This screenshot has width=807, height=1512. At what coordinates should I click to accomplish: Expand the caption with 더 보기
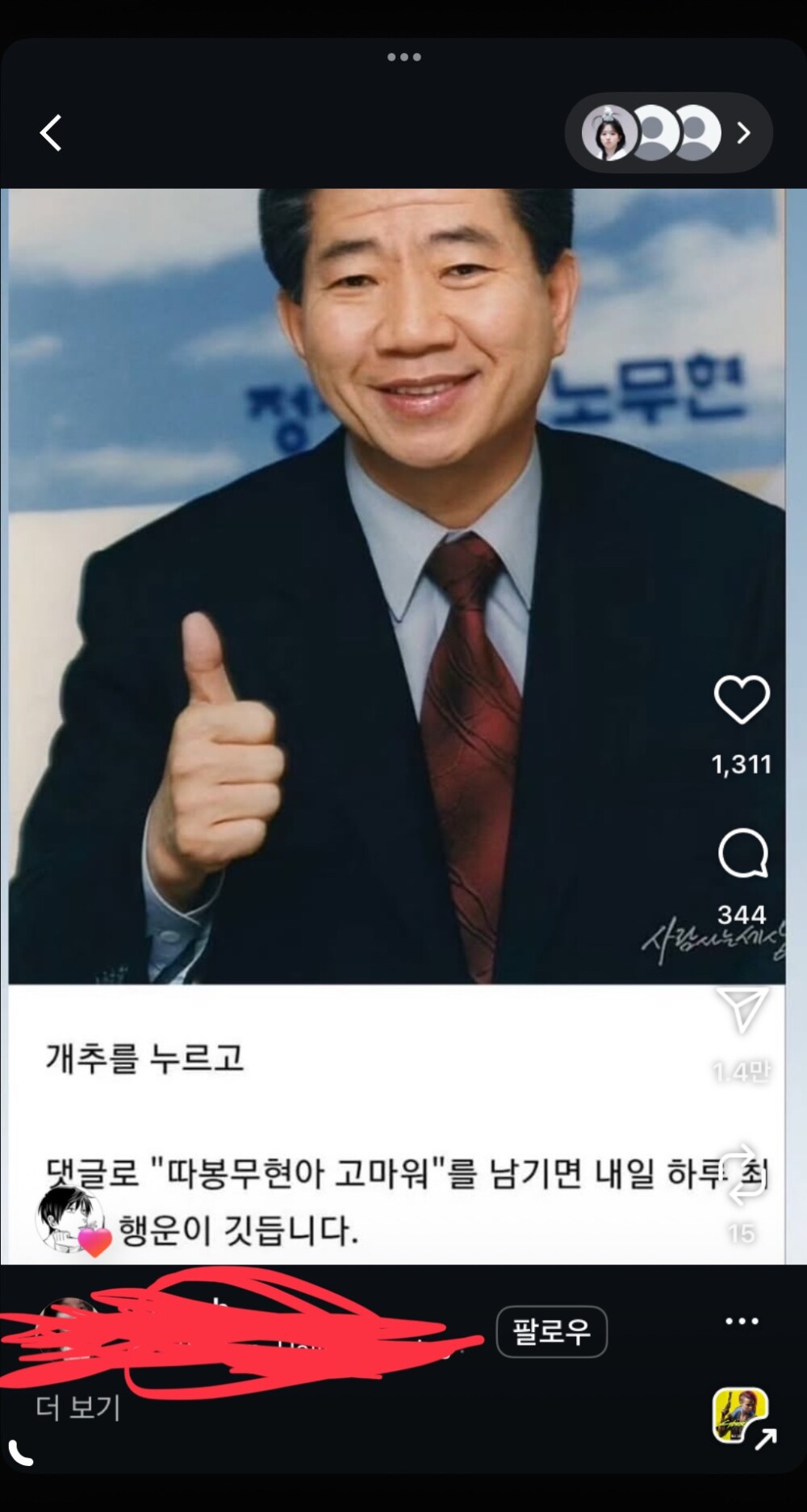78,1408
